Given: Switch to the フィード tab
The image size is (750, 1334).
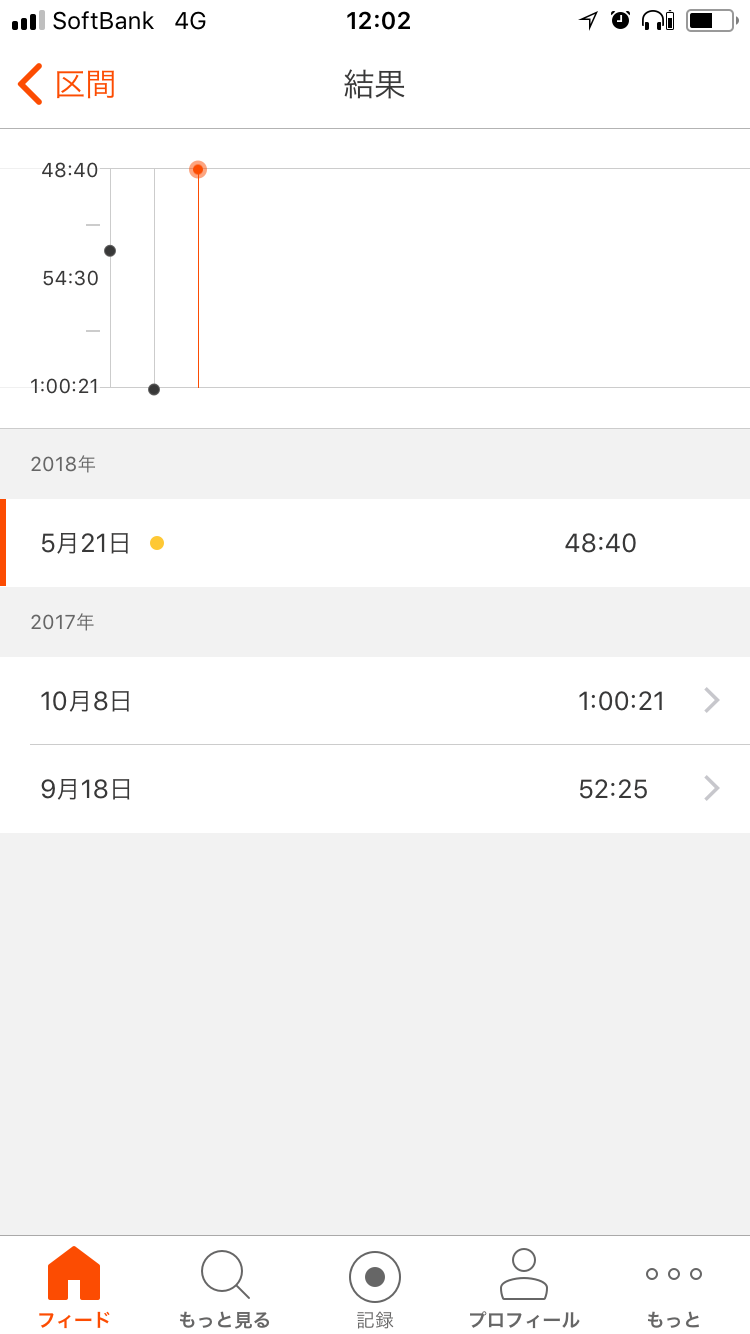Looking at the screenshot, I should (74, 1287).
